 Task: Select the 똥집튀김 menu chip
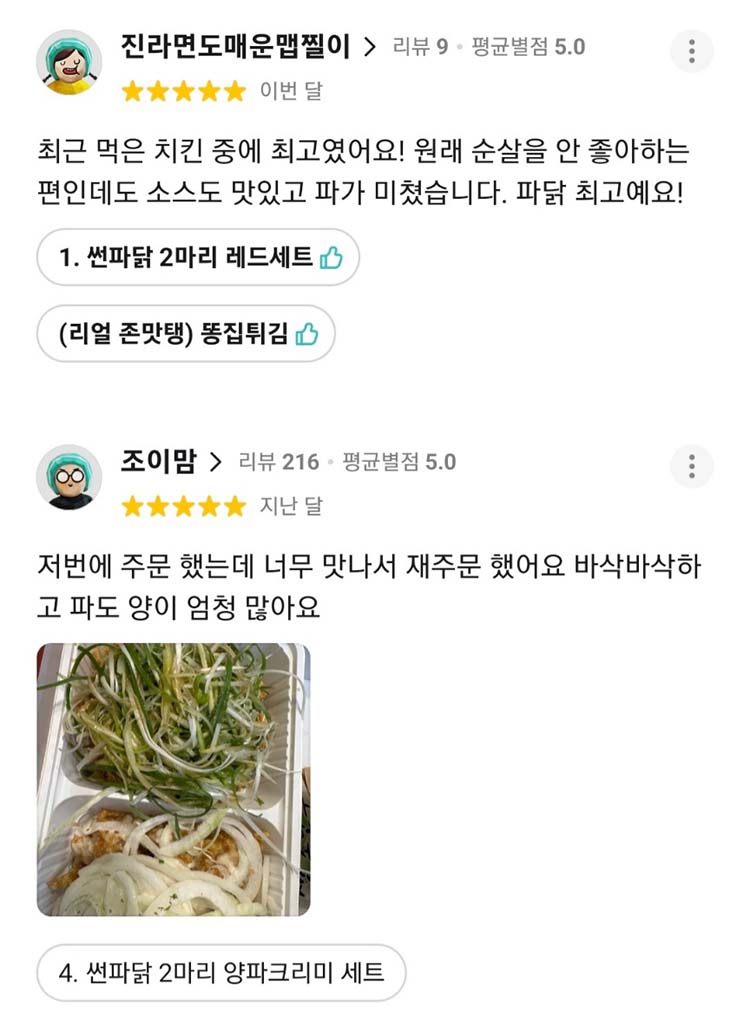tap(185, 333)
